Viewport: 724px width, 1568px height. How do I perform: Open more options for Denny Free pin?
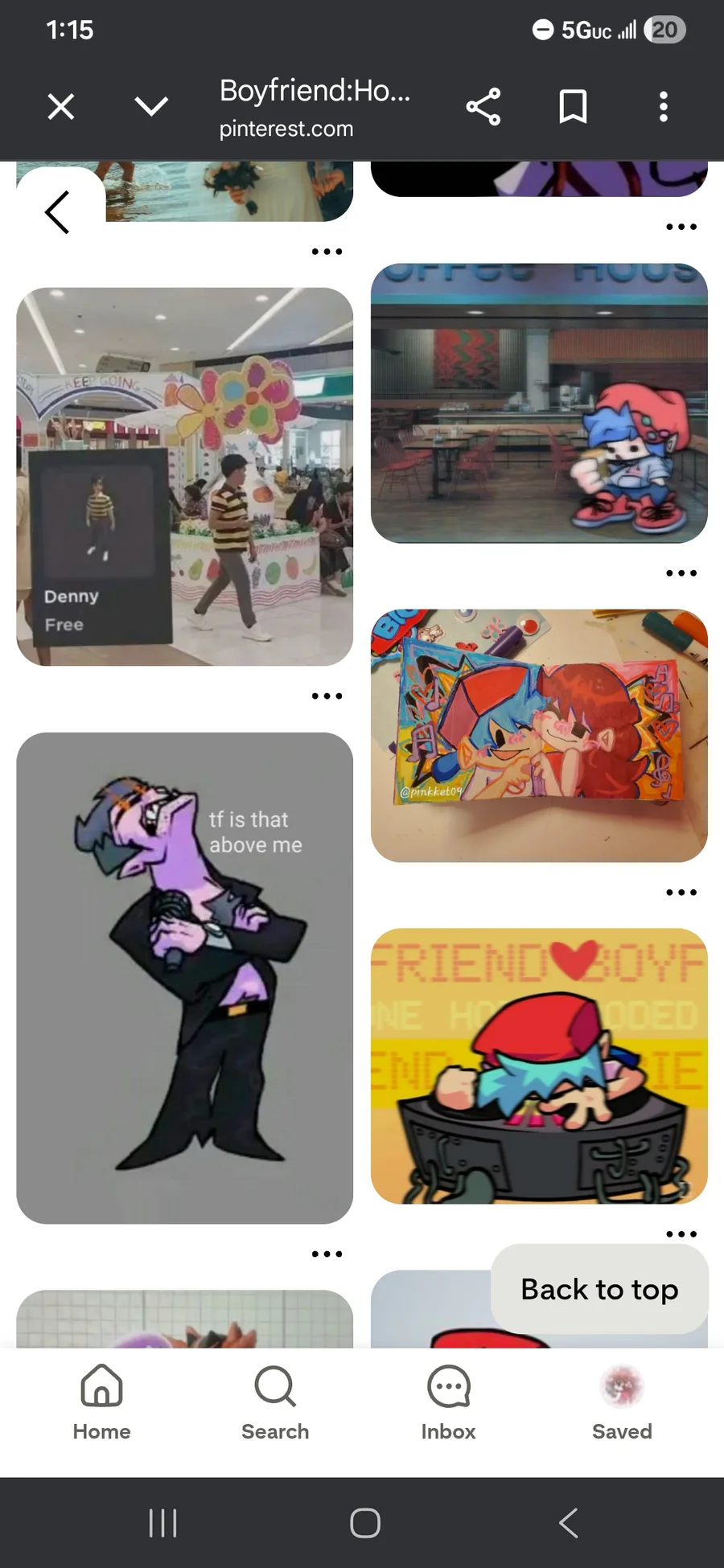pos(327,696)
